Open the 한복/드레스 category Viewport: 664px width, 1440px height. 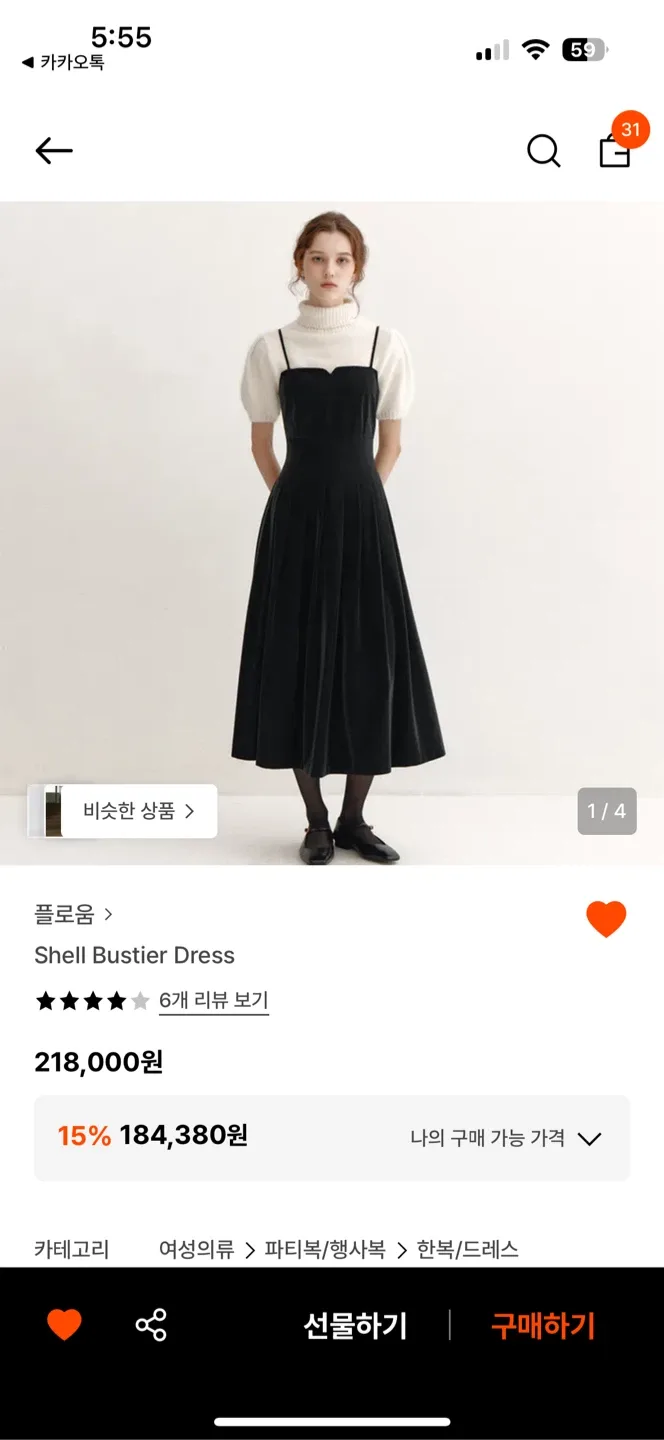(468, 1249)
